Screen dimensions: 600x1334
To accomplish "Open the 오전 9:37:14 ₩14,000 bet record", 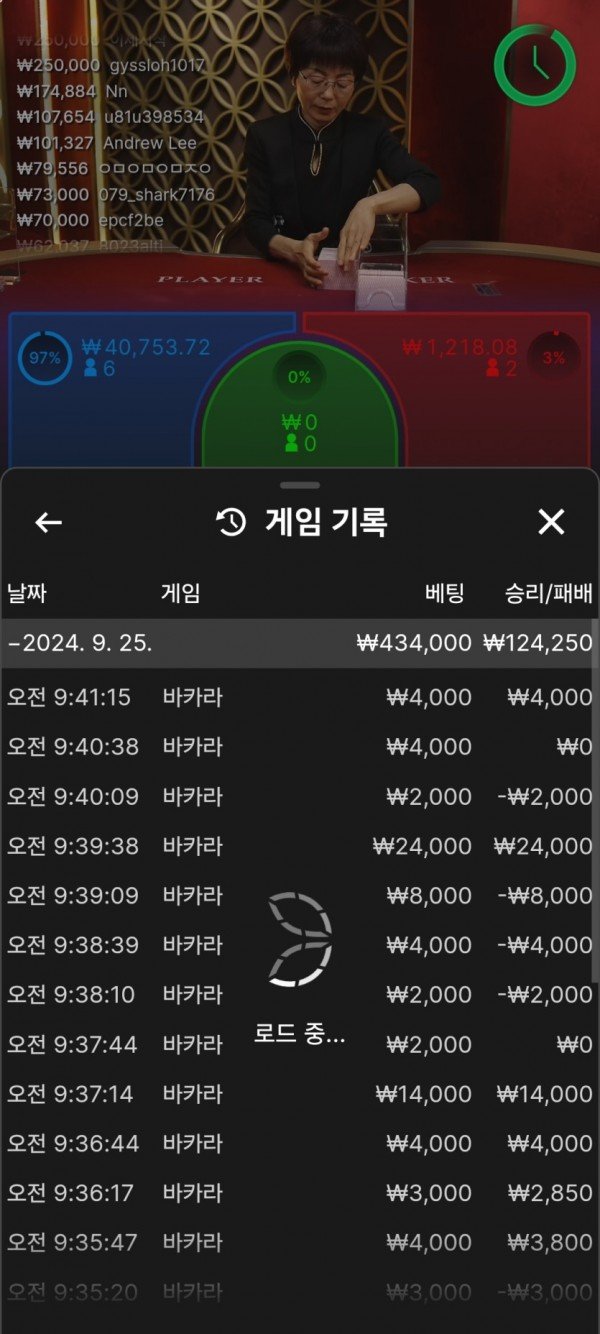I will (298, 1094).
